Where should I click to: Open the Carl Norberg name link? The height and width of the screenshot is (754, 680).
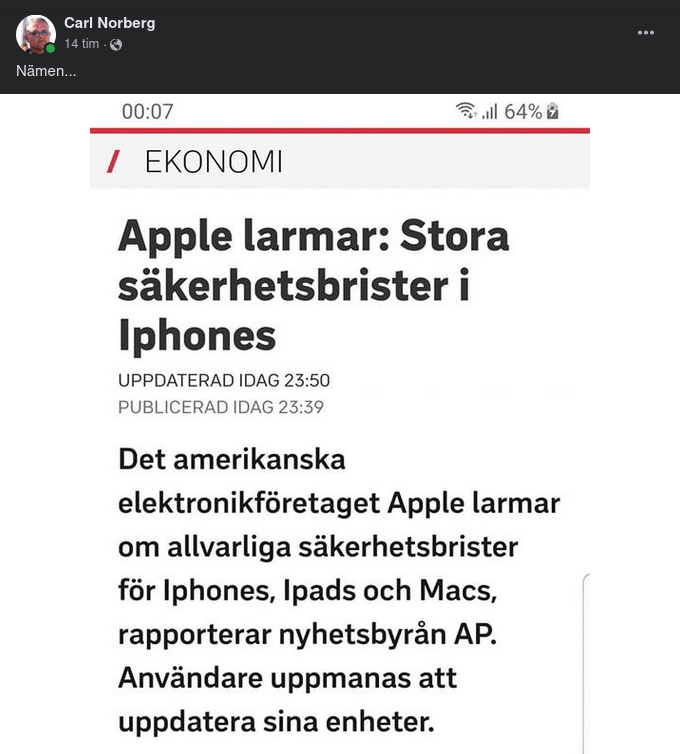109,22
